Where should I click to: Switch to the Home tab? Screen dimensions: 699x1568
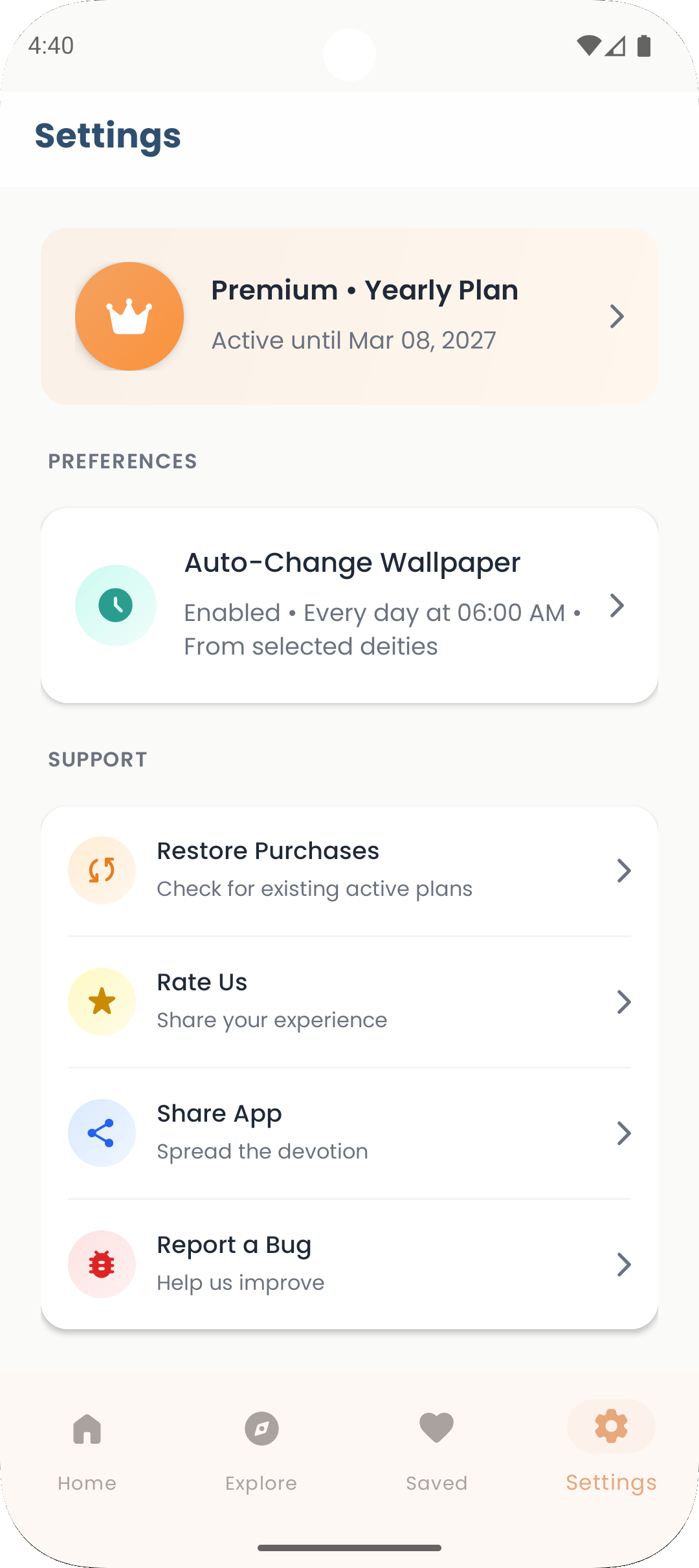click(x=87, y=1449)
